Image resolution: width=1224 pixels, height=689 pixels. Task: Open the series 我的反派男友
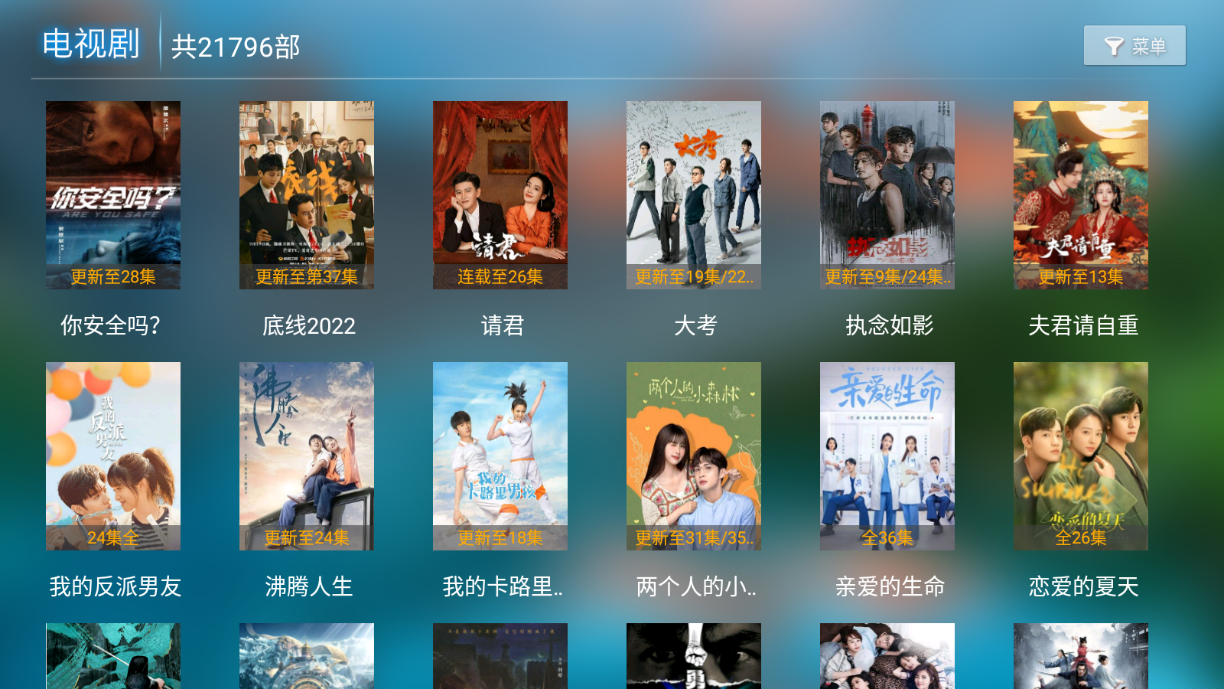click(x=113, y=456)
